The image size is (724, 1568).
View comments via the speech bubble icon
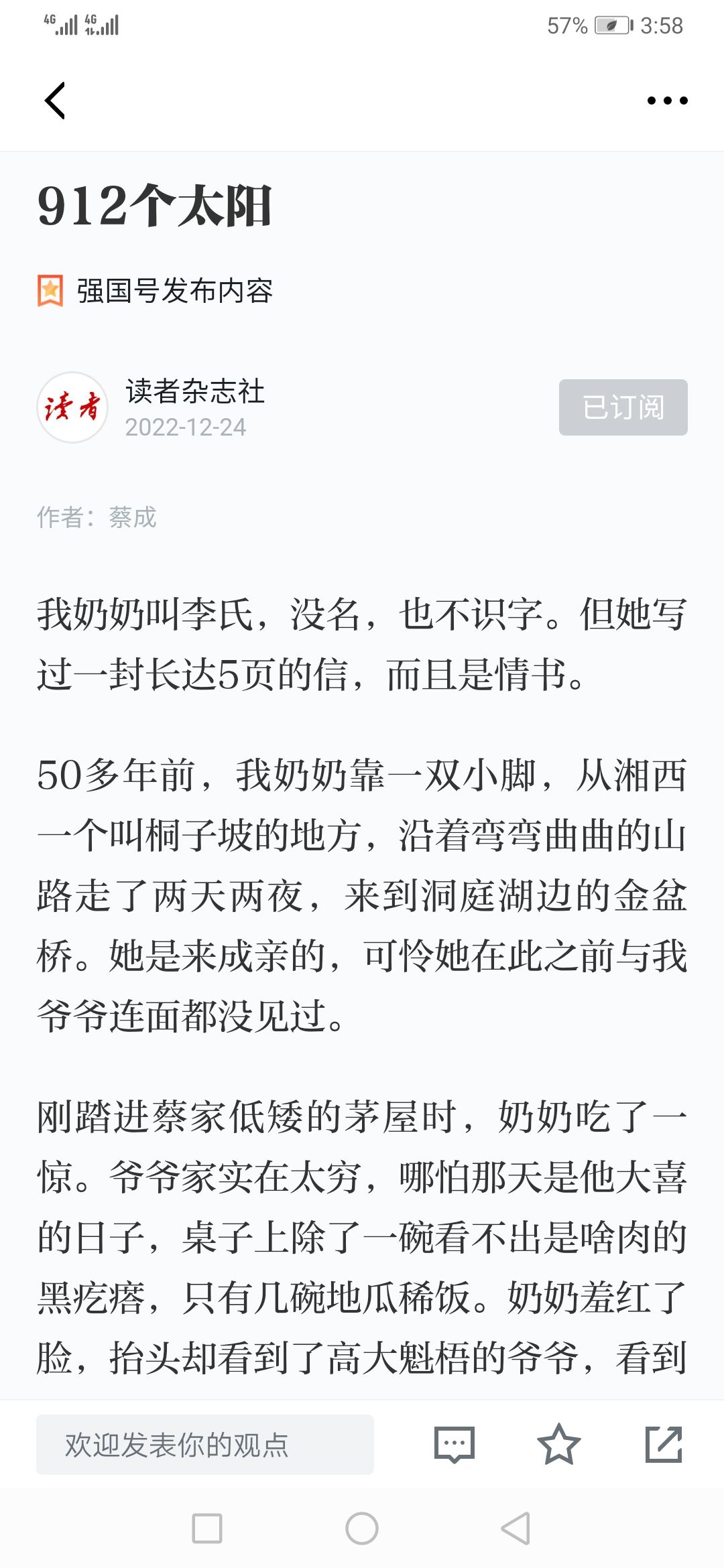(454, 1445)
